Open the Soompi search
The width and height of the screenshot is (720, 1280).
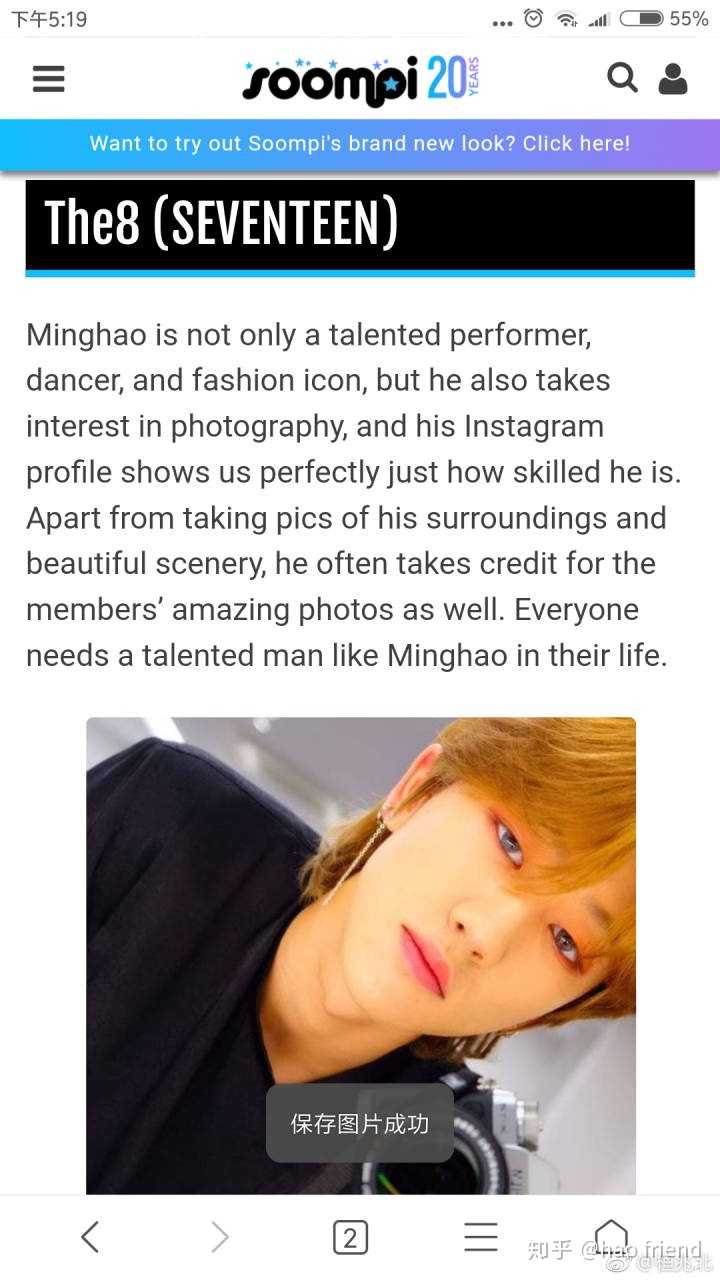coord(622,78)
